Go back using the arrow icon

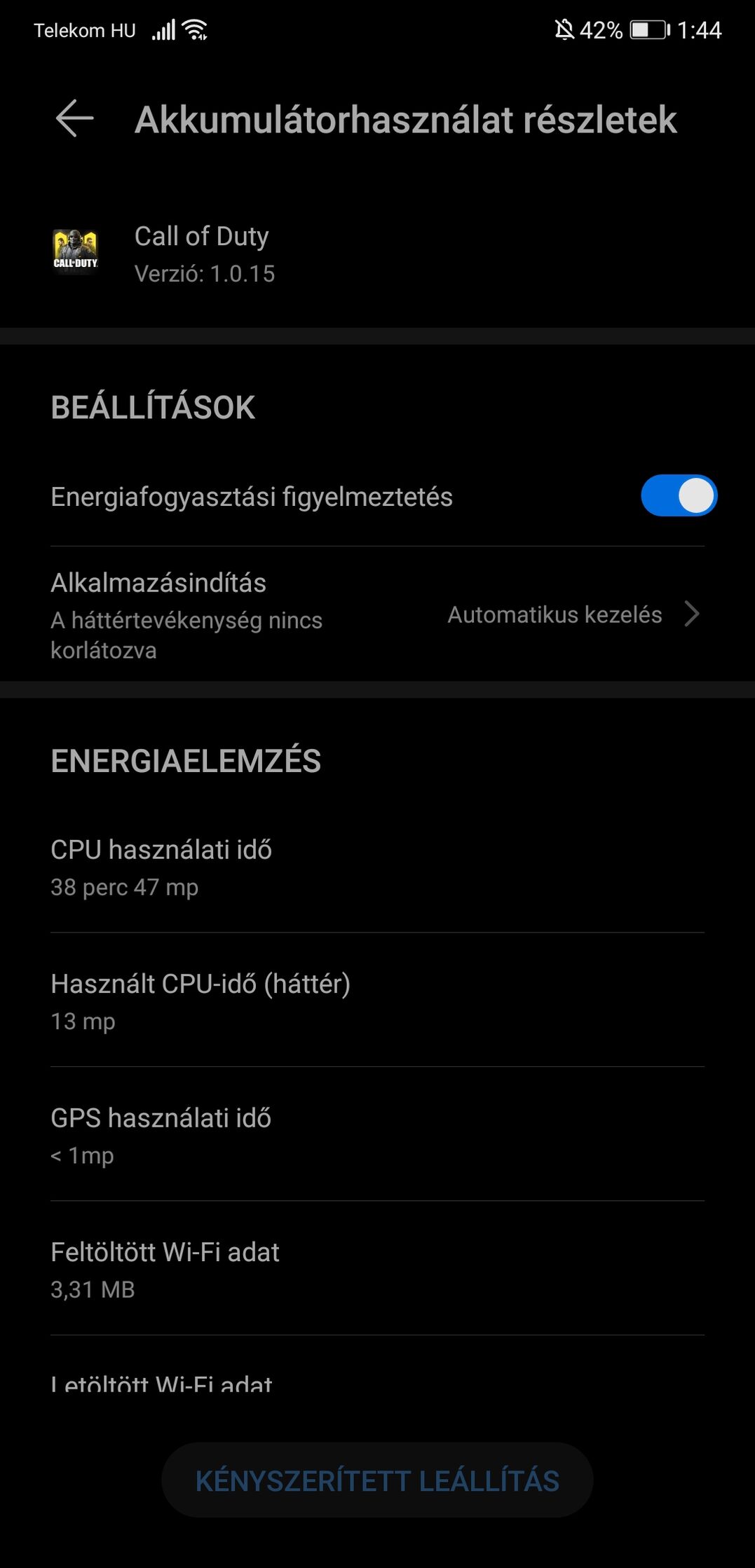pyautogui.click(x=74, y=118)
